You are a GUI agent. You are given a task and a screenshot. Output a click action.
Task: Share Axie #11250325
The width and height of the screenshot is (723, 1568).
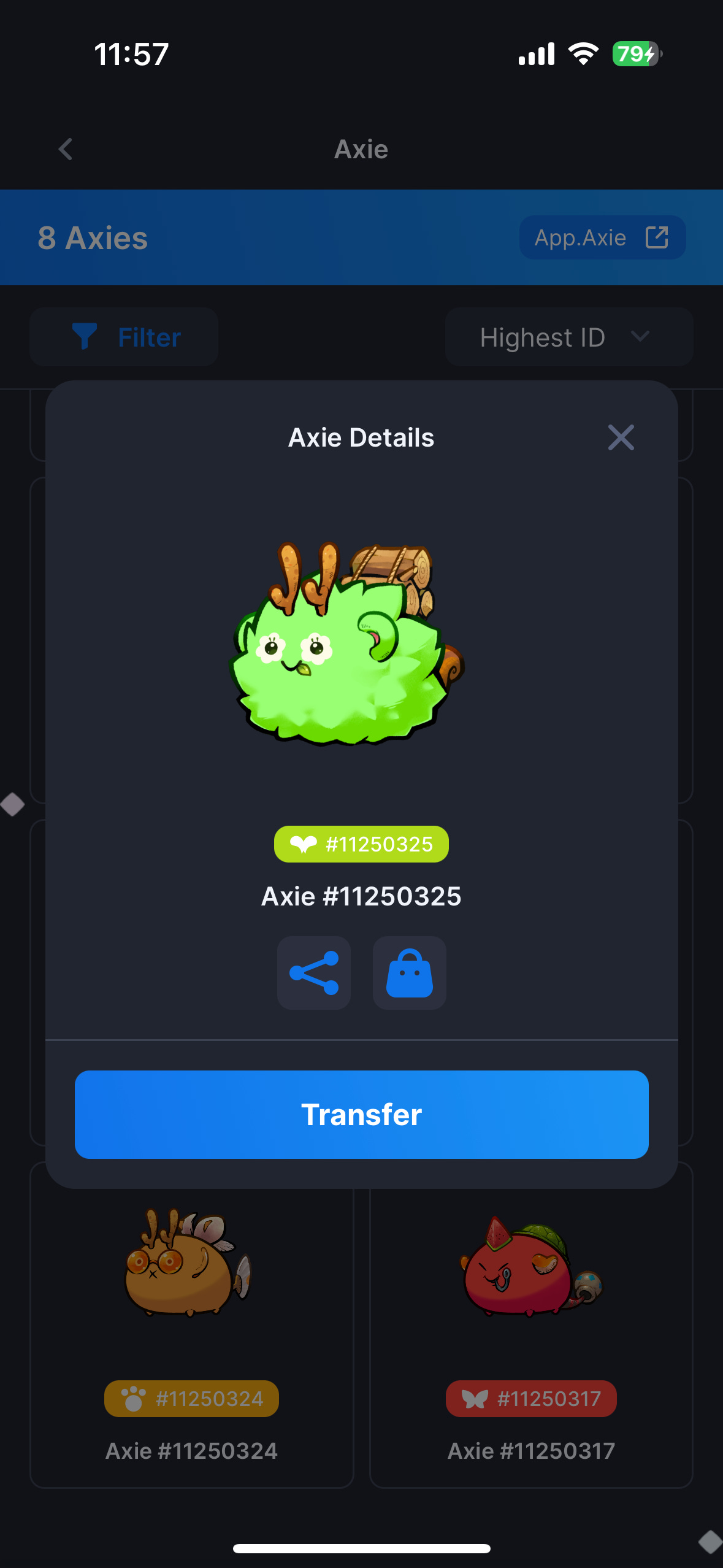(314, 973)
